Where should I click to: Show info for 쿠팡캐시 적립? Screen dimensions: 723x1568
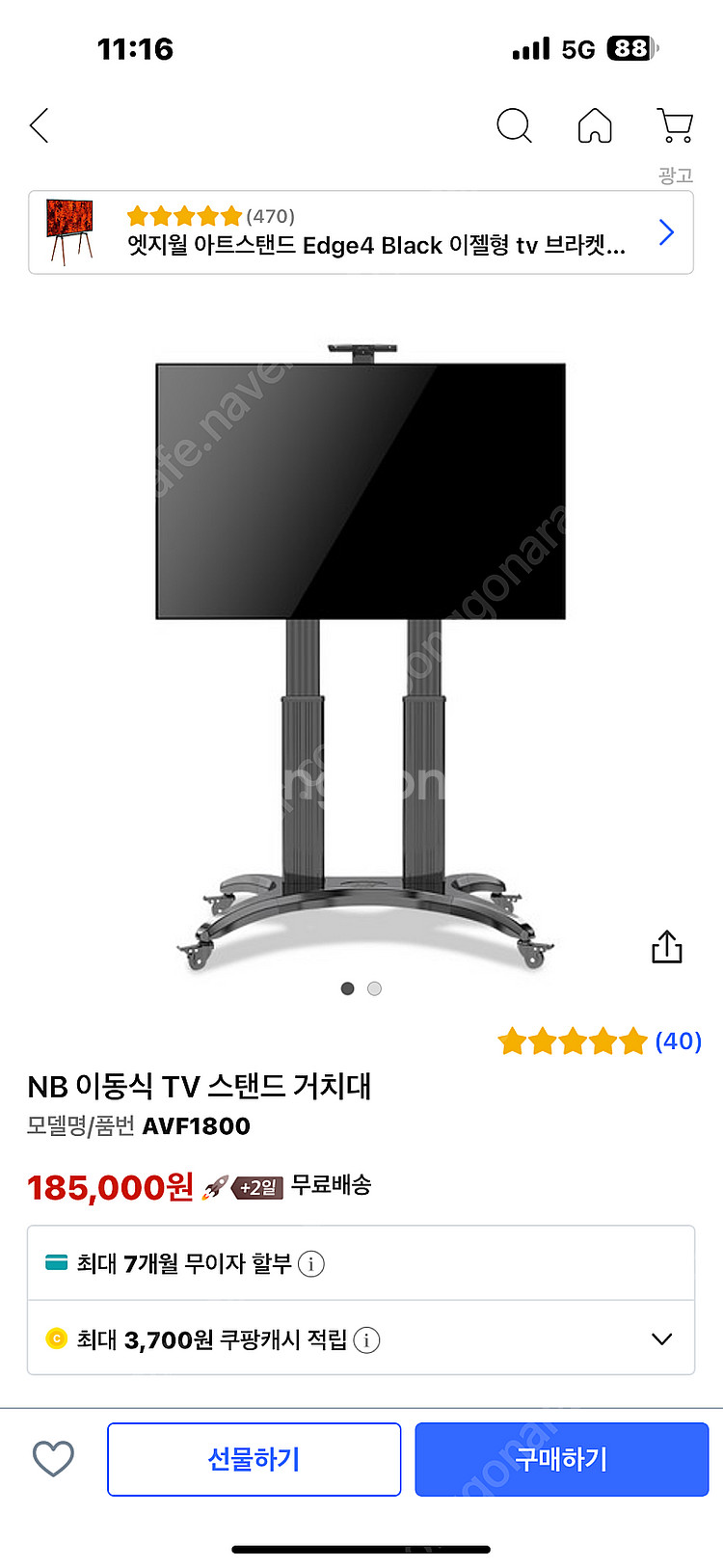coord(366,1339)
